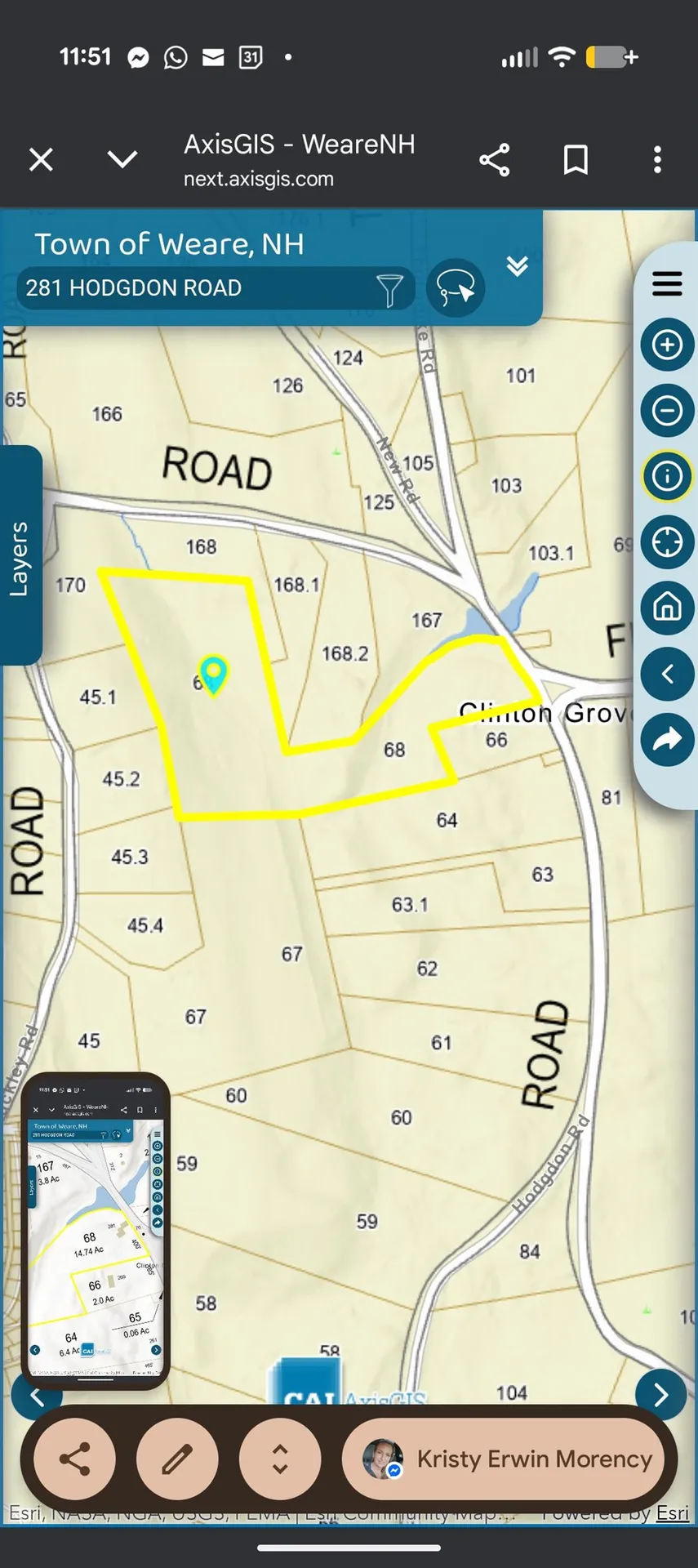Share the AxisGIS page link

[494, 160]
